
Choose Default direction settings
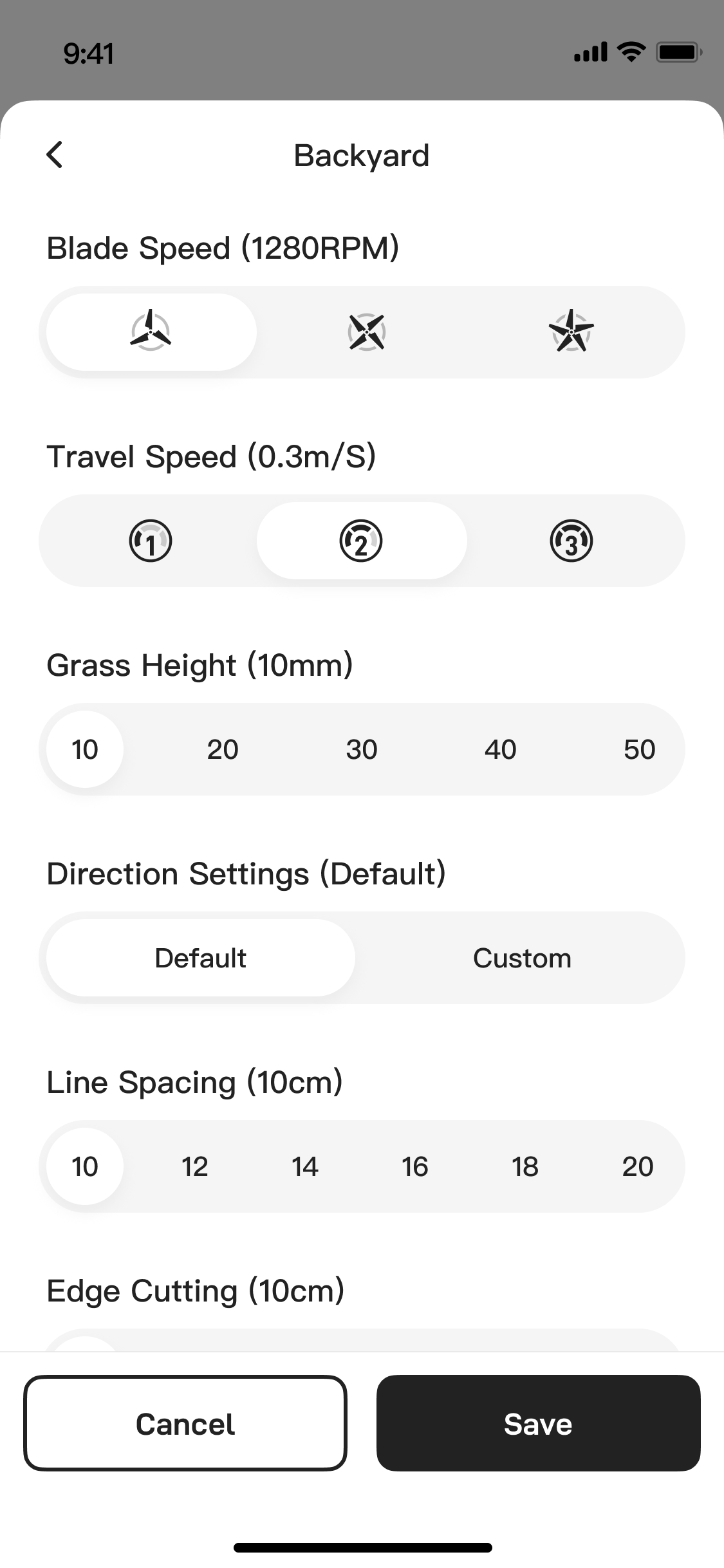(200, 958)
